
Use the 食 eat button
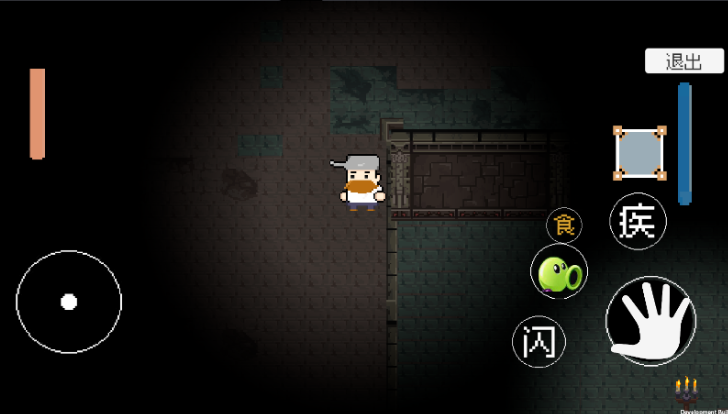pyautogui.click(x=564, y=226)
